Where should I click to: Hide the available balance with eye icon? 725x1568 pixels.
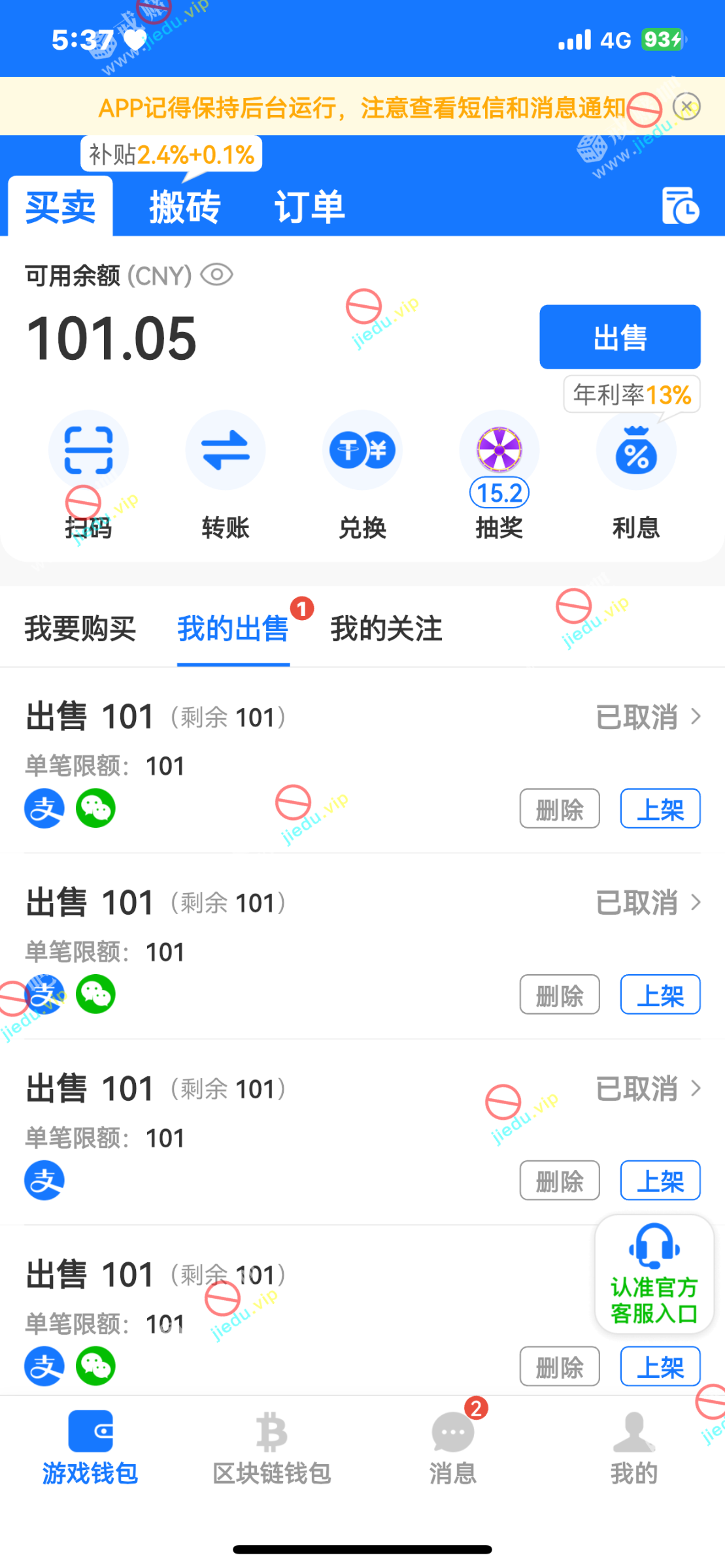216,275
